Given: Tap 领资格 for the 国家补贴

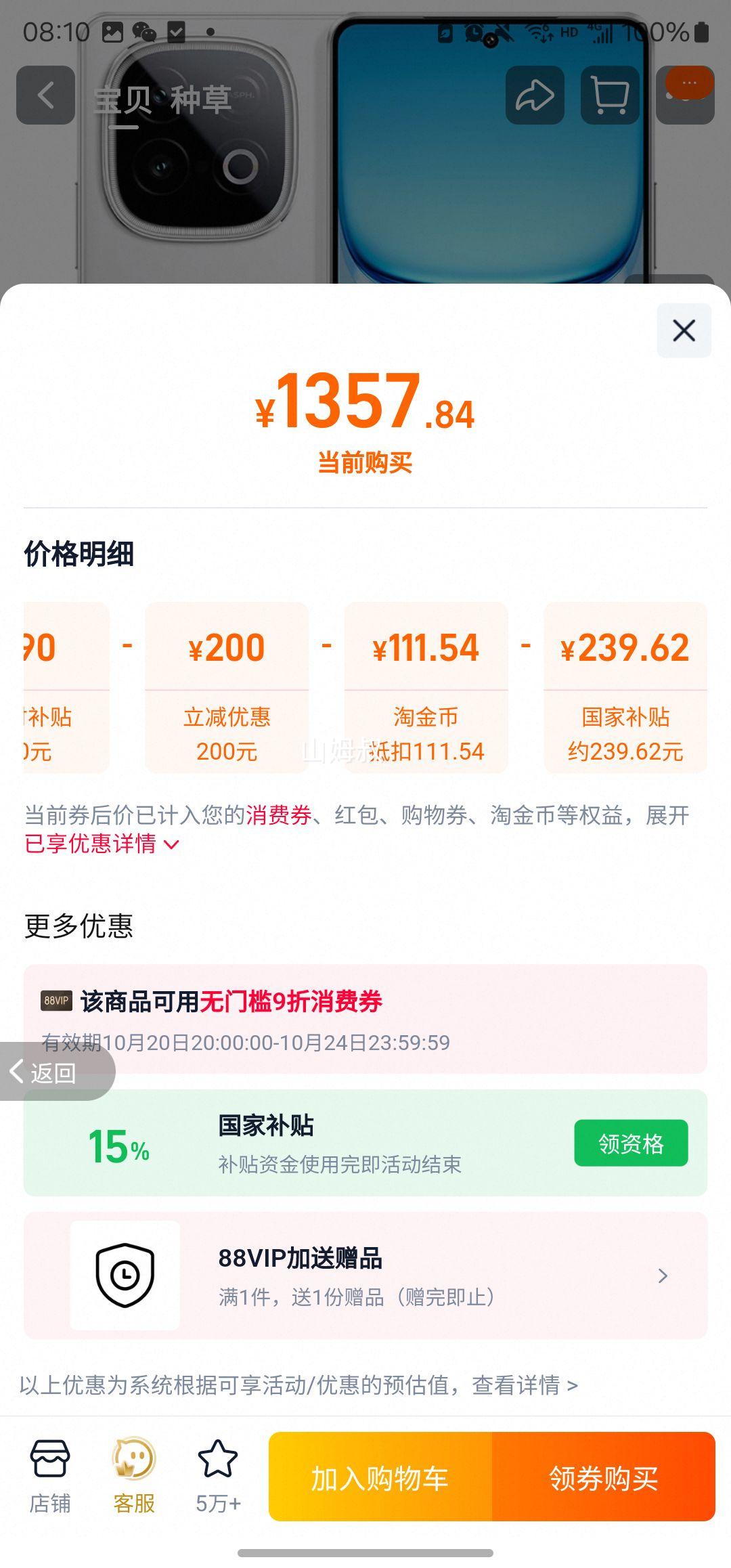Looking at the screenshot, I should pyautogui.click(x=631, y=1144).
